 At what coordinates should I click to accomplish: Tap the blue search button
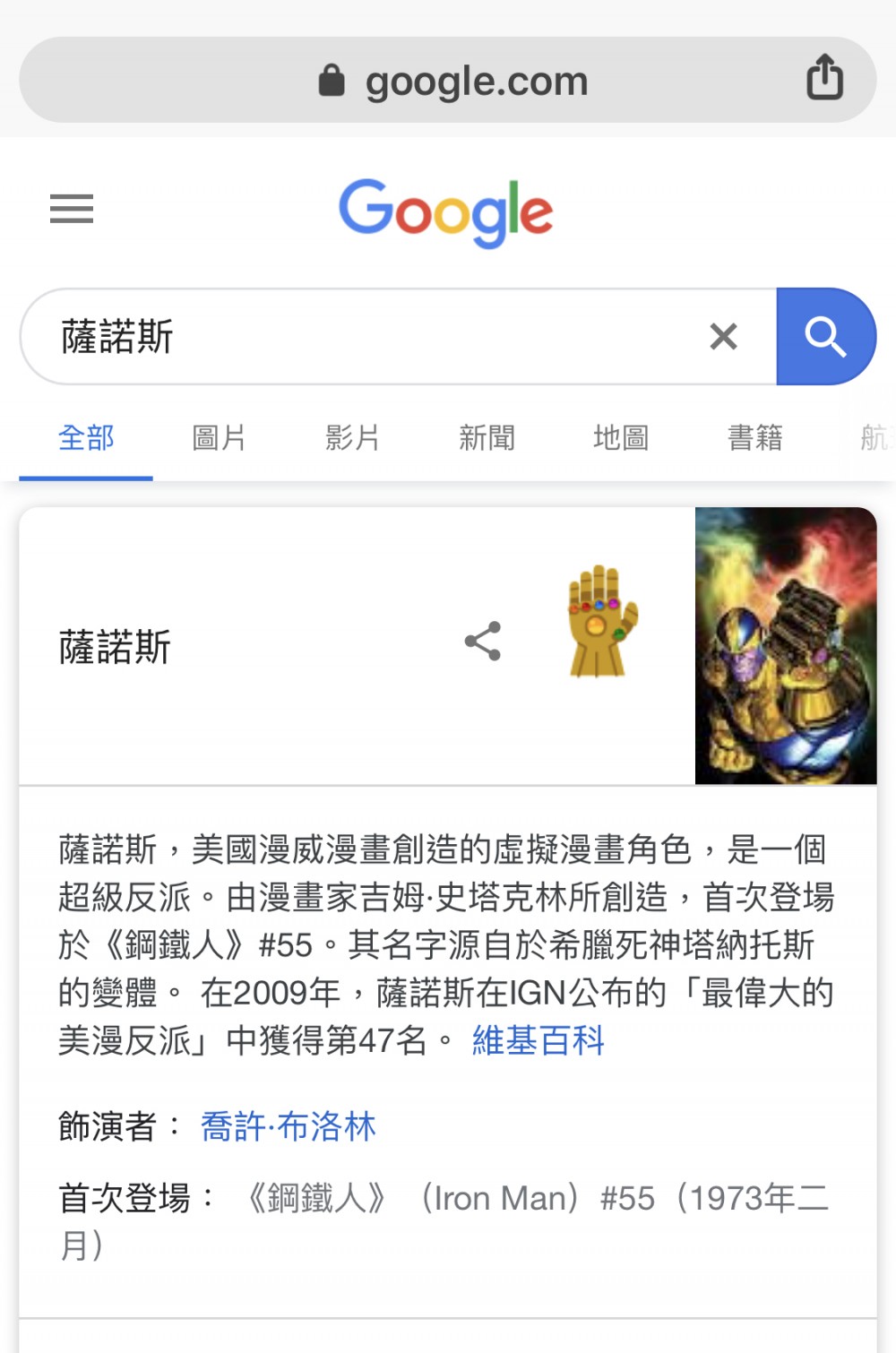[x=825, y=337]
